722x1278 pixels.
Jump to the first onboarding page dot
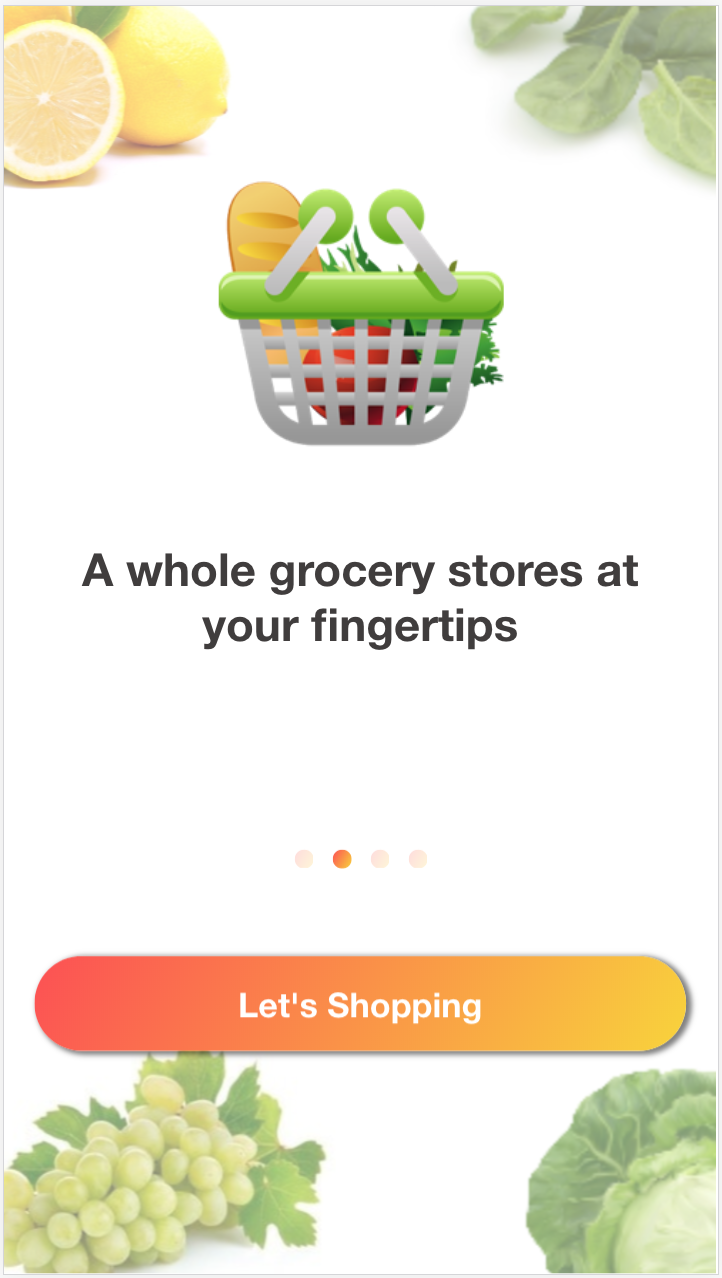pyautogui.click(x=304, y=859)
